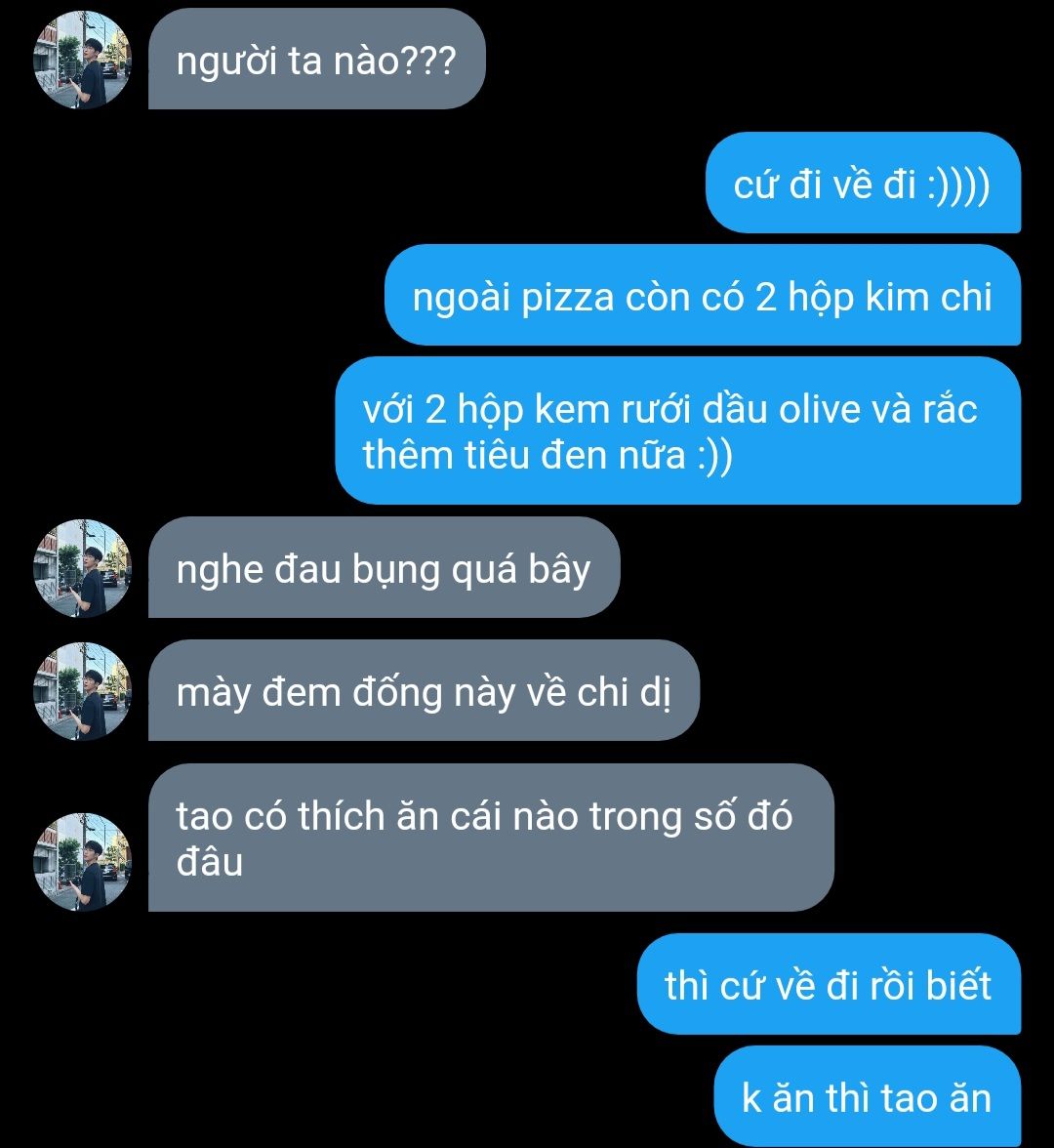Image resolution: width=1054 pixels, height=1148 pixels.
Task: View profile from avatar by "mày đem đống này"
Action: point(83,691)
